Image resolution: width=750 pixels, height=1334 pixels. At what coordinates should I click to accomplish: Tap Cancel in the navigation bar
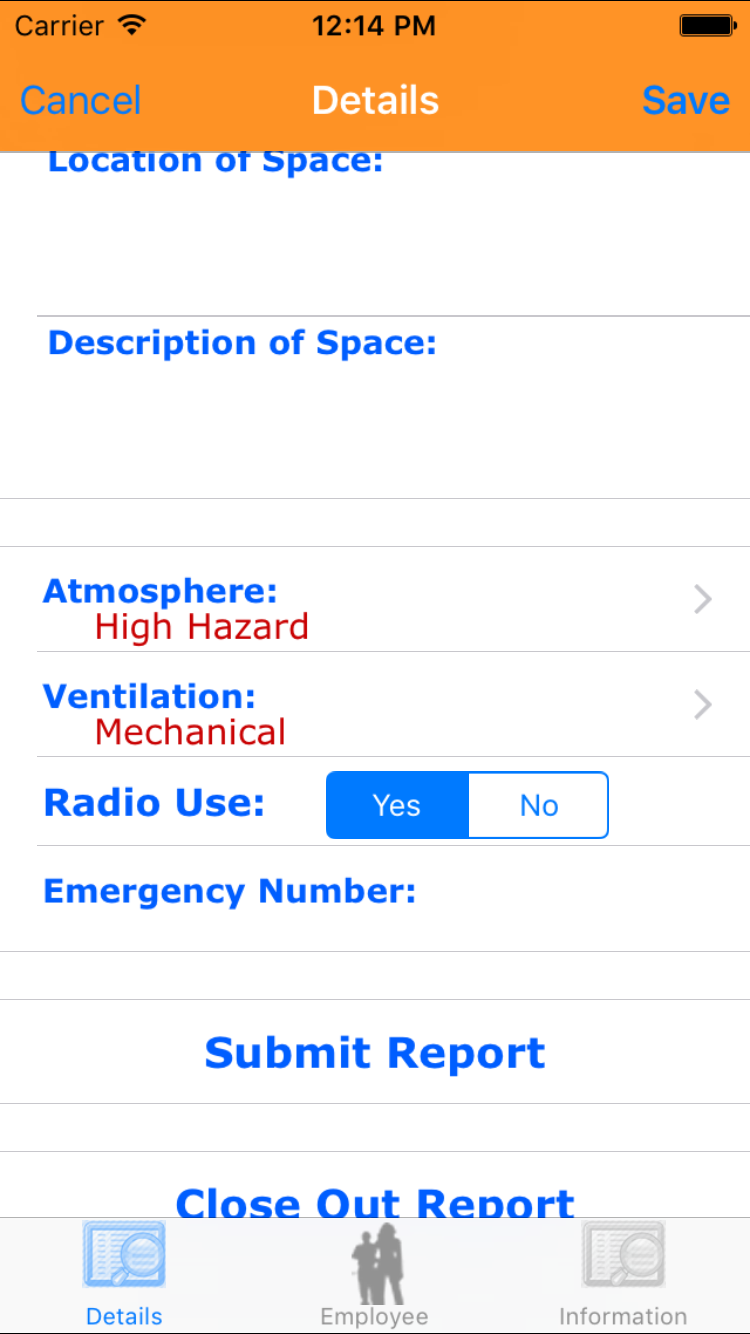point(80,100)
